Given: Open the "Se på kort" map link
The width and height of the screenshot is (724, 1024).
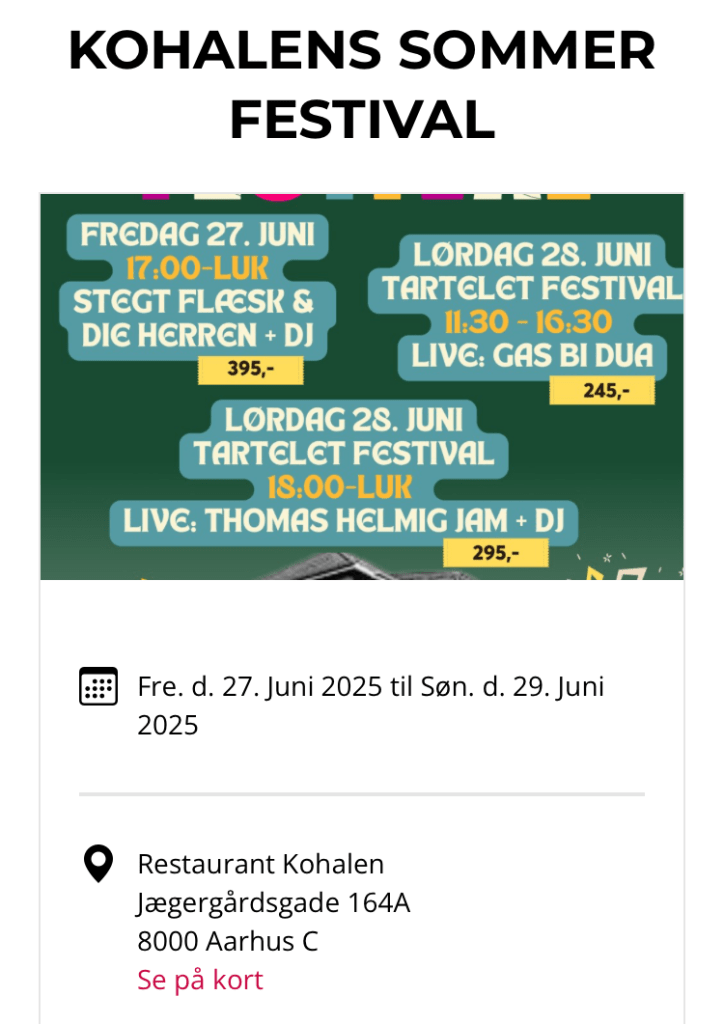Looking at the screenshot, I should (200, 980).
